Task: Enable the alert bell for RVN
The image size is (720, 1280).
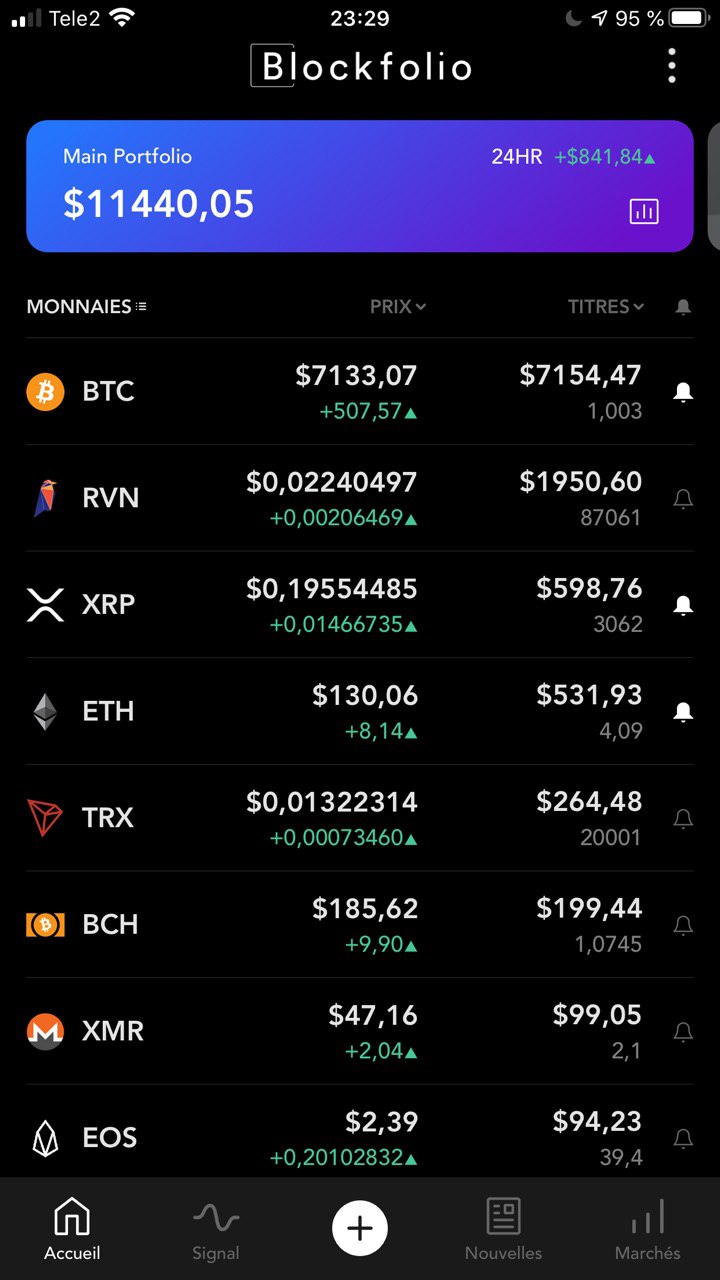Action: (x=683, y=499)
